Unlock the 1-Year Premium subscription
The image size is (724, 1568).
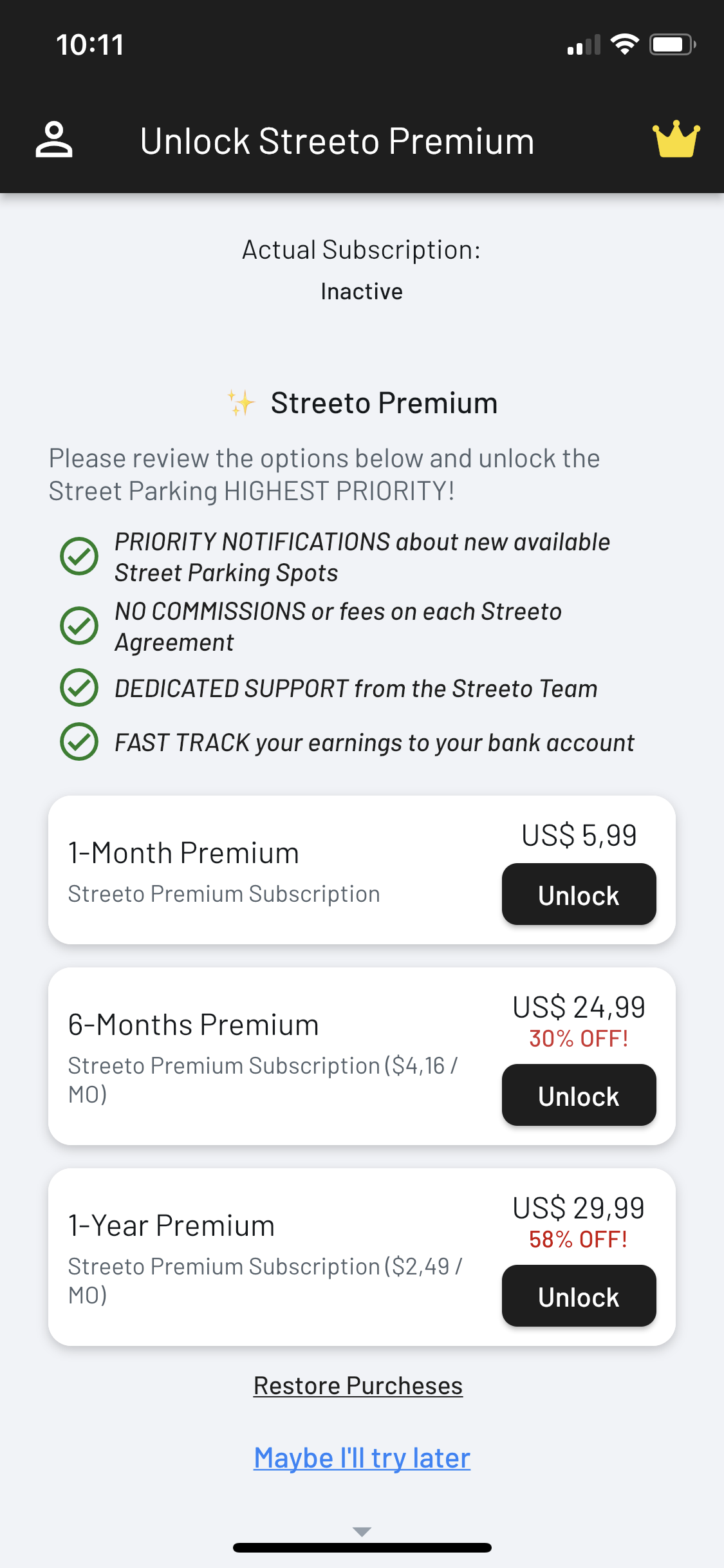point(578,1296)
